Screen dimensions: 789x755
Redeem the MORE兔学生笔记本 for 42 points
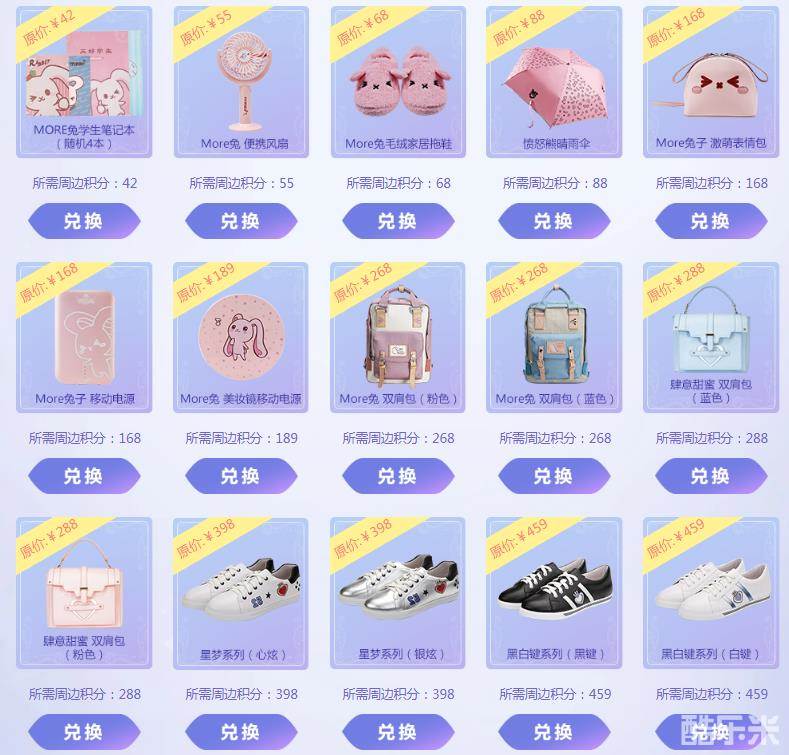tap(84, 221)
